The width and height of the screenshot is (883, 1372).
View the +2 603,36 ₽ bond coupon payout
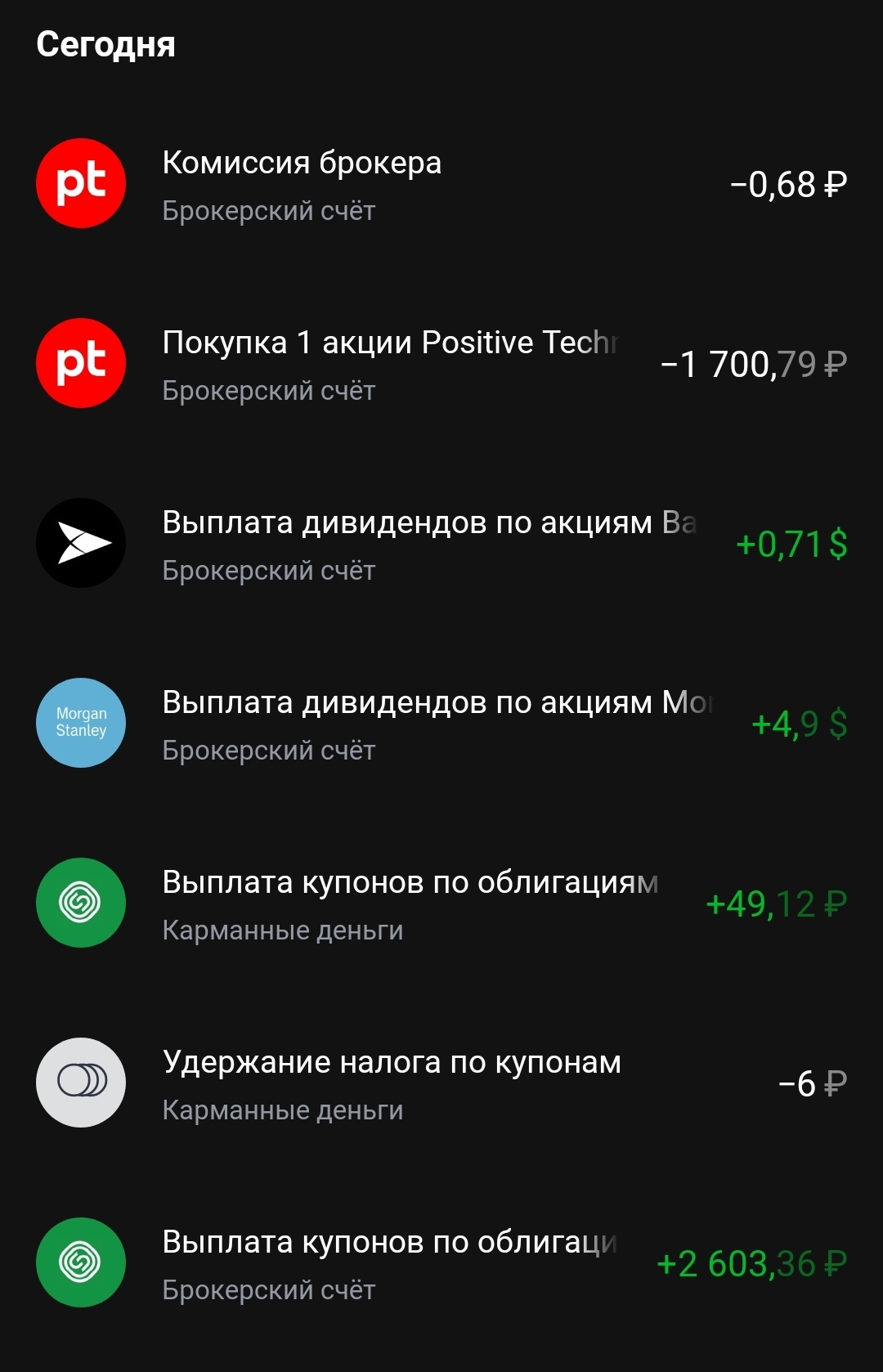click(x=441, y=1263)
